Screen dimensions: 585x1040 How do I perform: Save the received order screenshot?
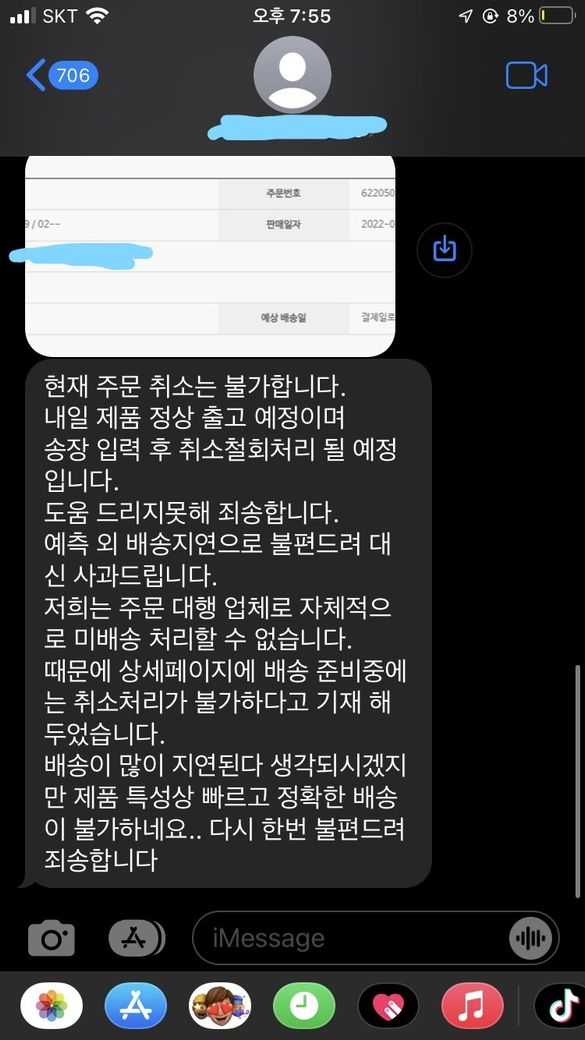pos(444,250)
